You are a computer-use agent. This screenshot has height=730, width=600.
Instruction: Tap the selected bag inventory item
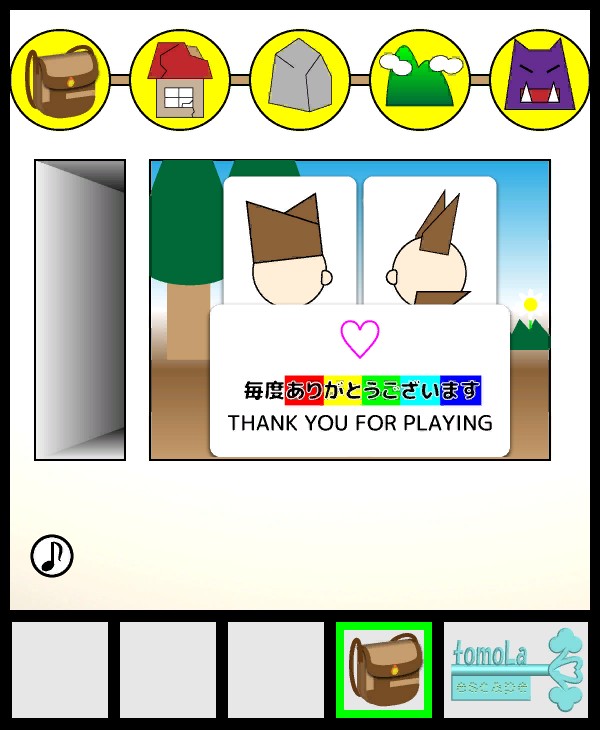point(384,670)
